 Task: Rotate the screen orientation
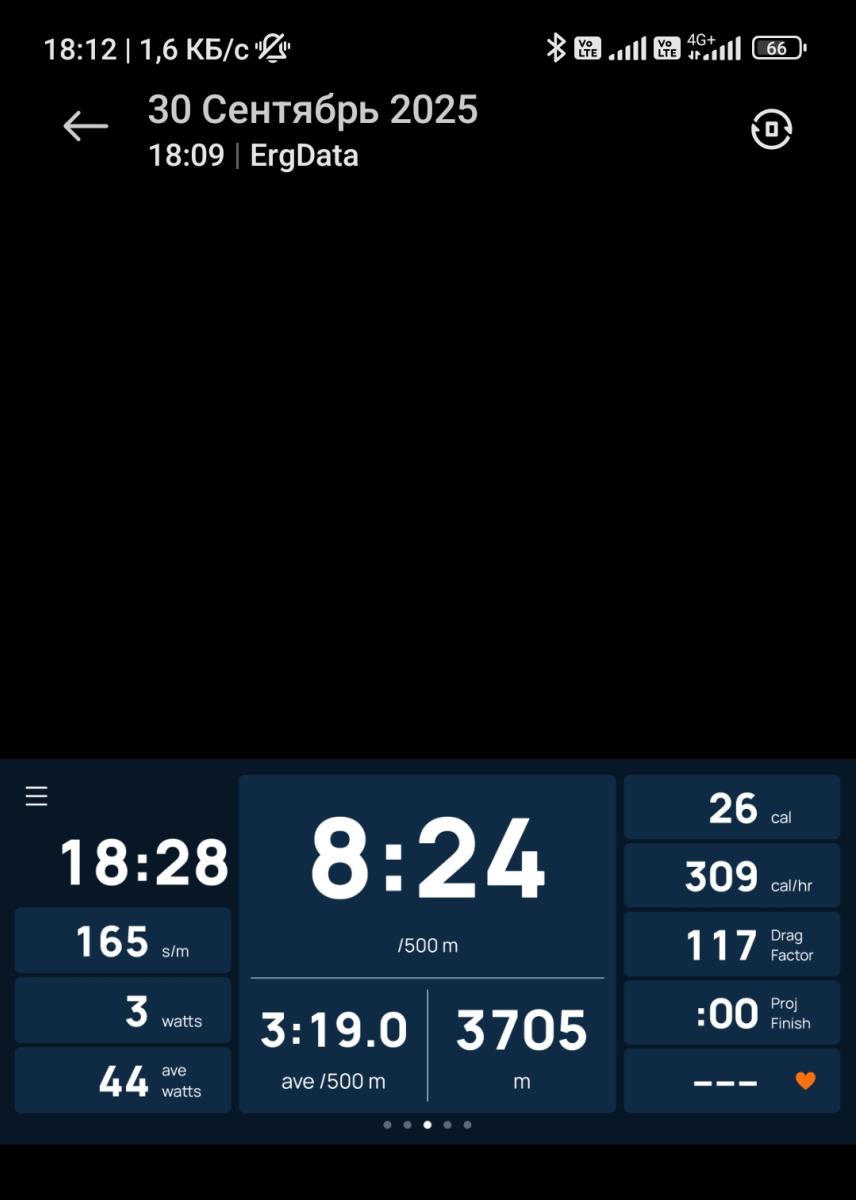tap(771, 130)
